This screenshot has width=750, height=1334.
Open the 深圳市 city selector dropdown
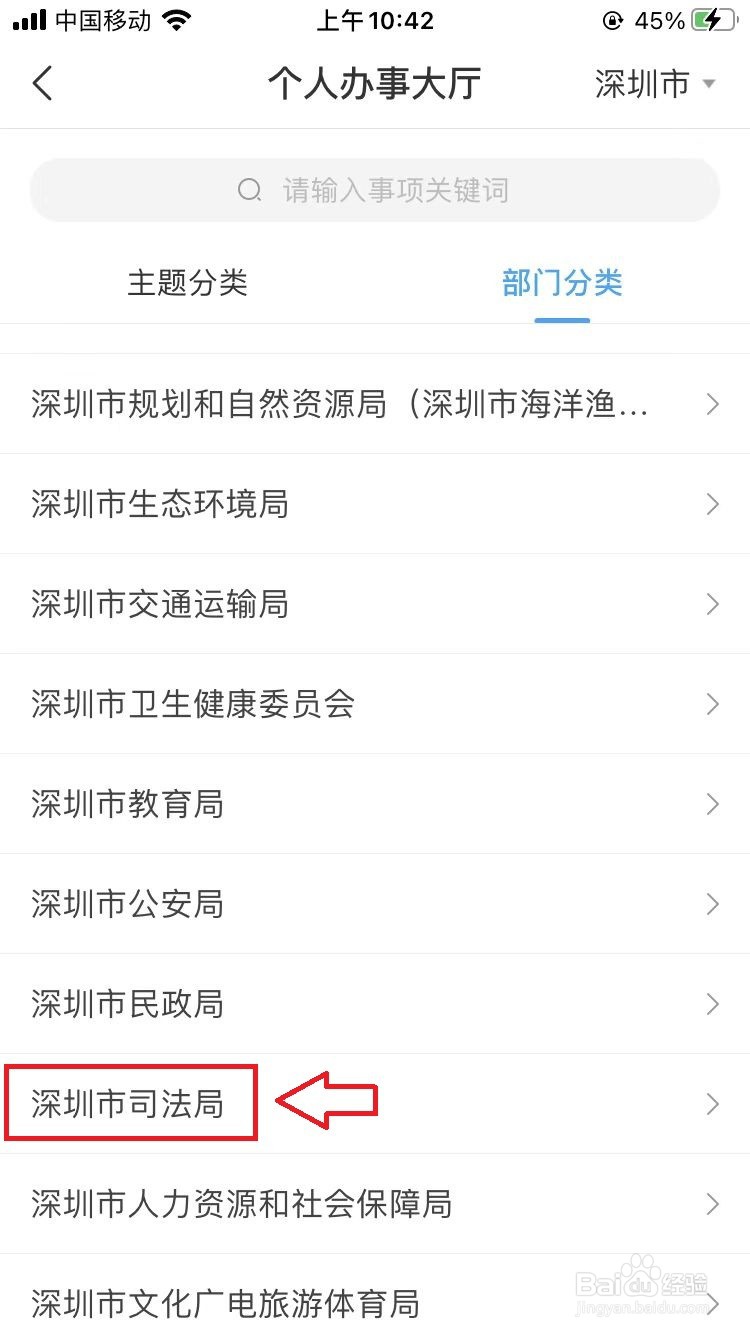tap(655, 84)
